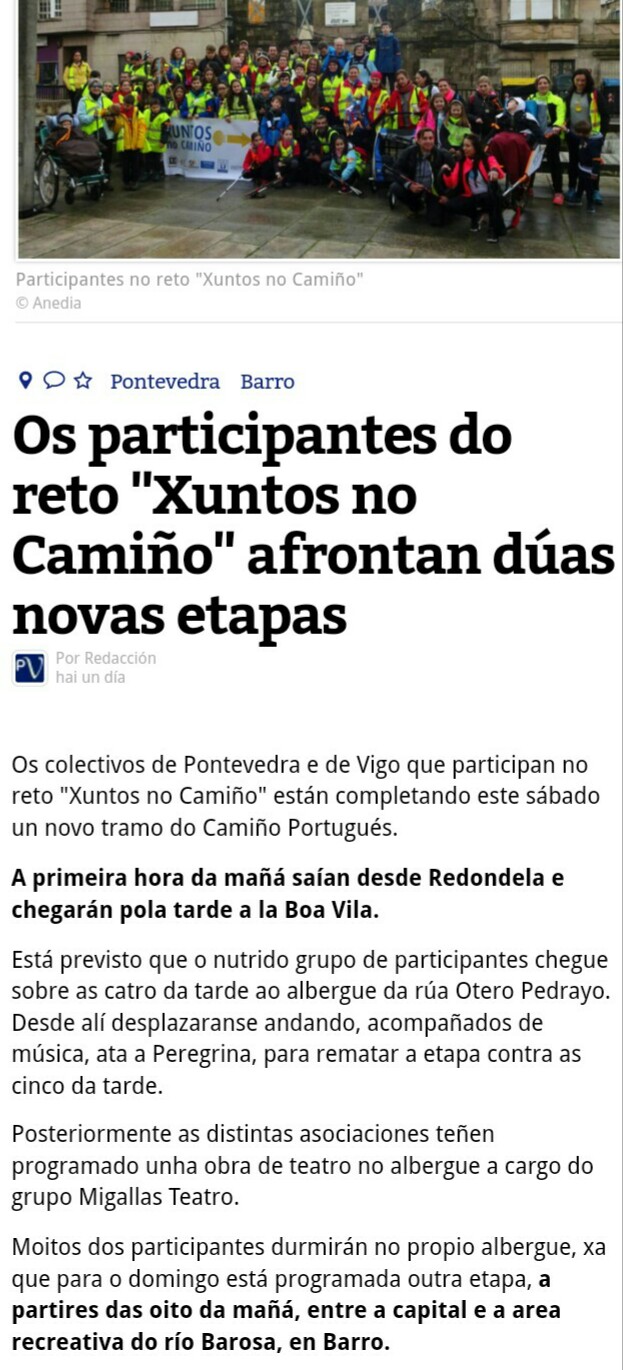Mark article as favorite with star
This screenshot has height=1370, width=623.
click(x=84, y=381)
